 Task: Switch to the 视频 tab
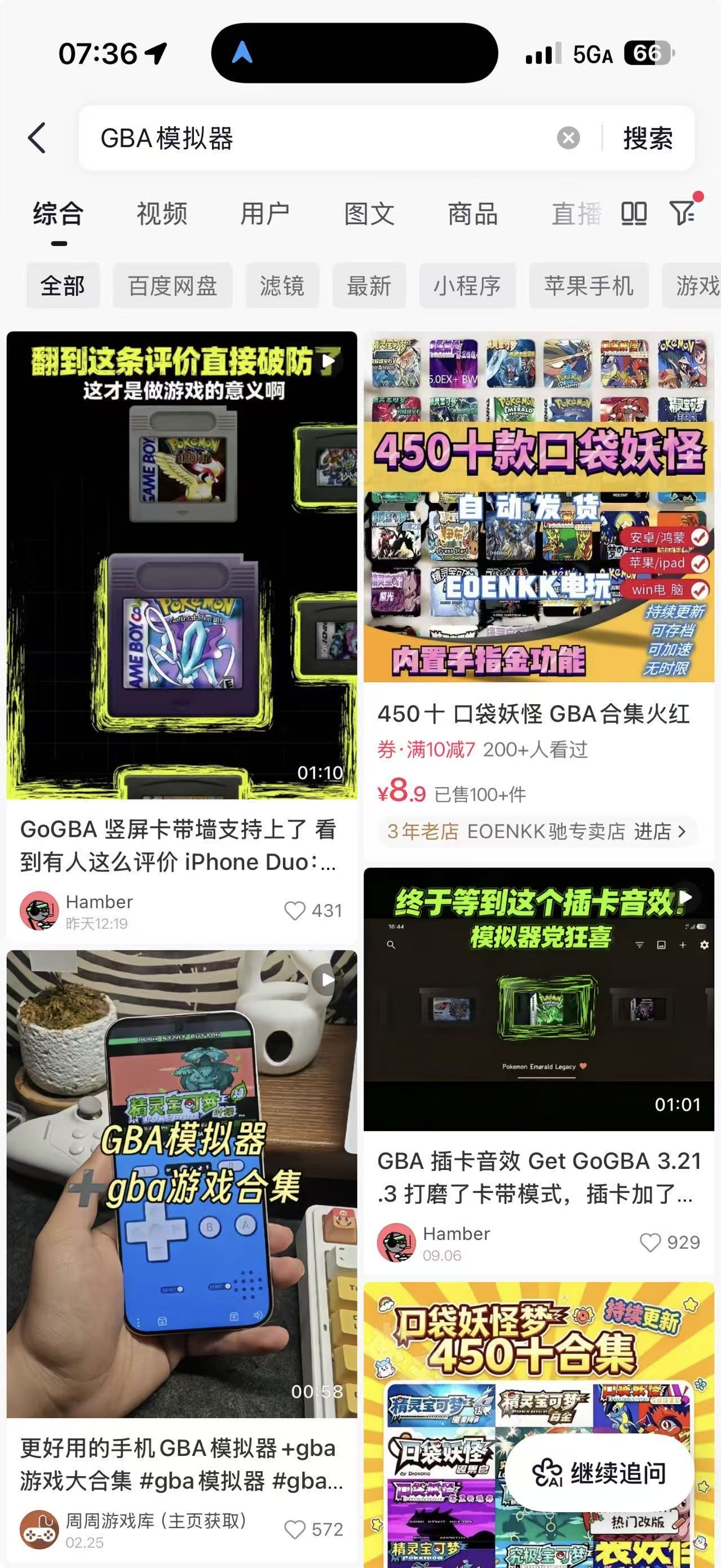pos(161,214)
